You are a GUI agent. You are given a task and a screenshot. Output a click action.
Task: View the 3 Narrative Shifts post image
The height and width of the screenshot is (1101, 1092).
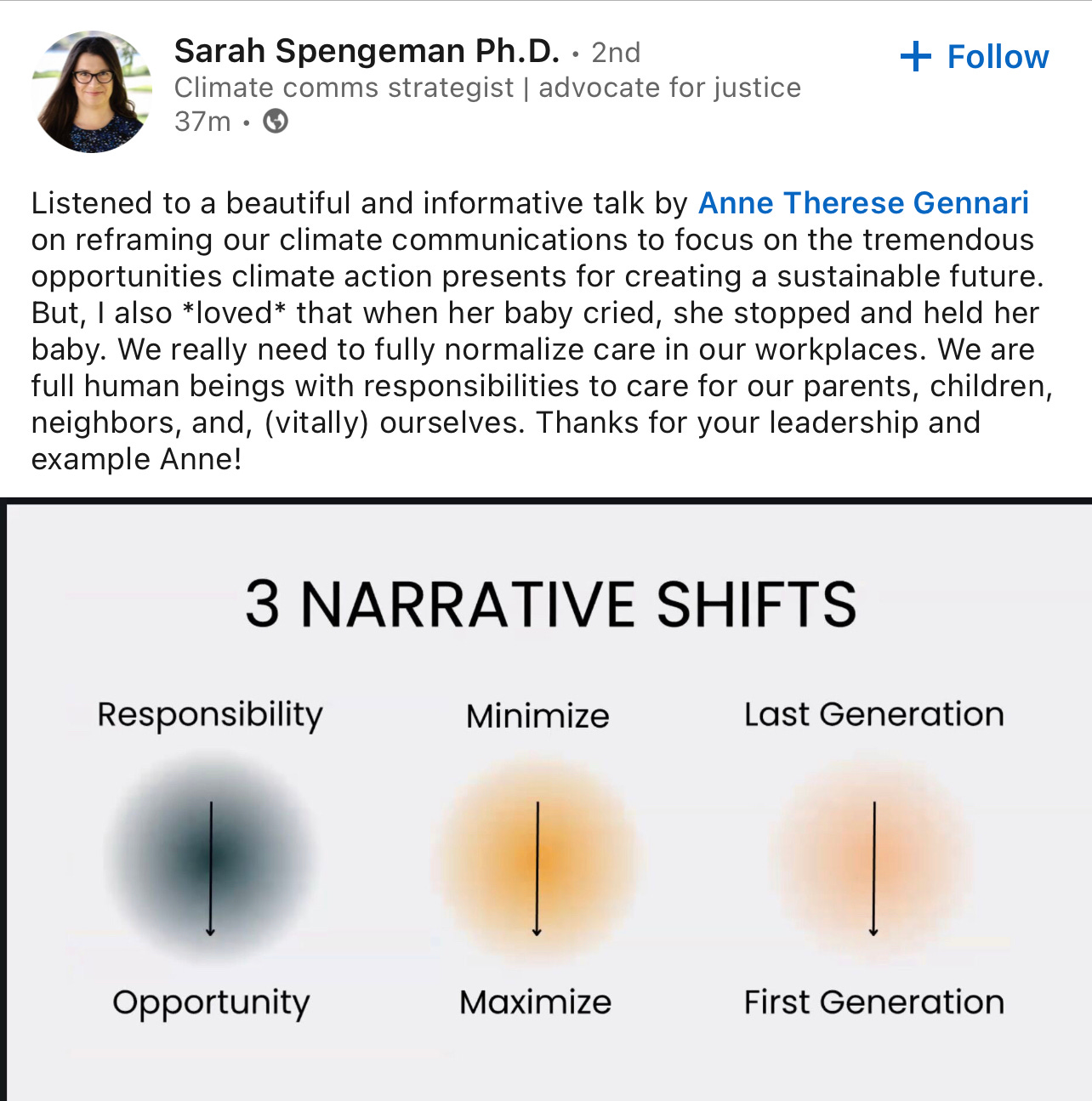[x=549, y=799]
